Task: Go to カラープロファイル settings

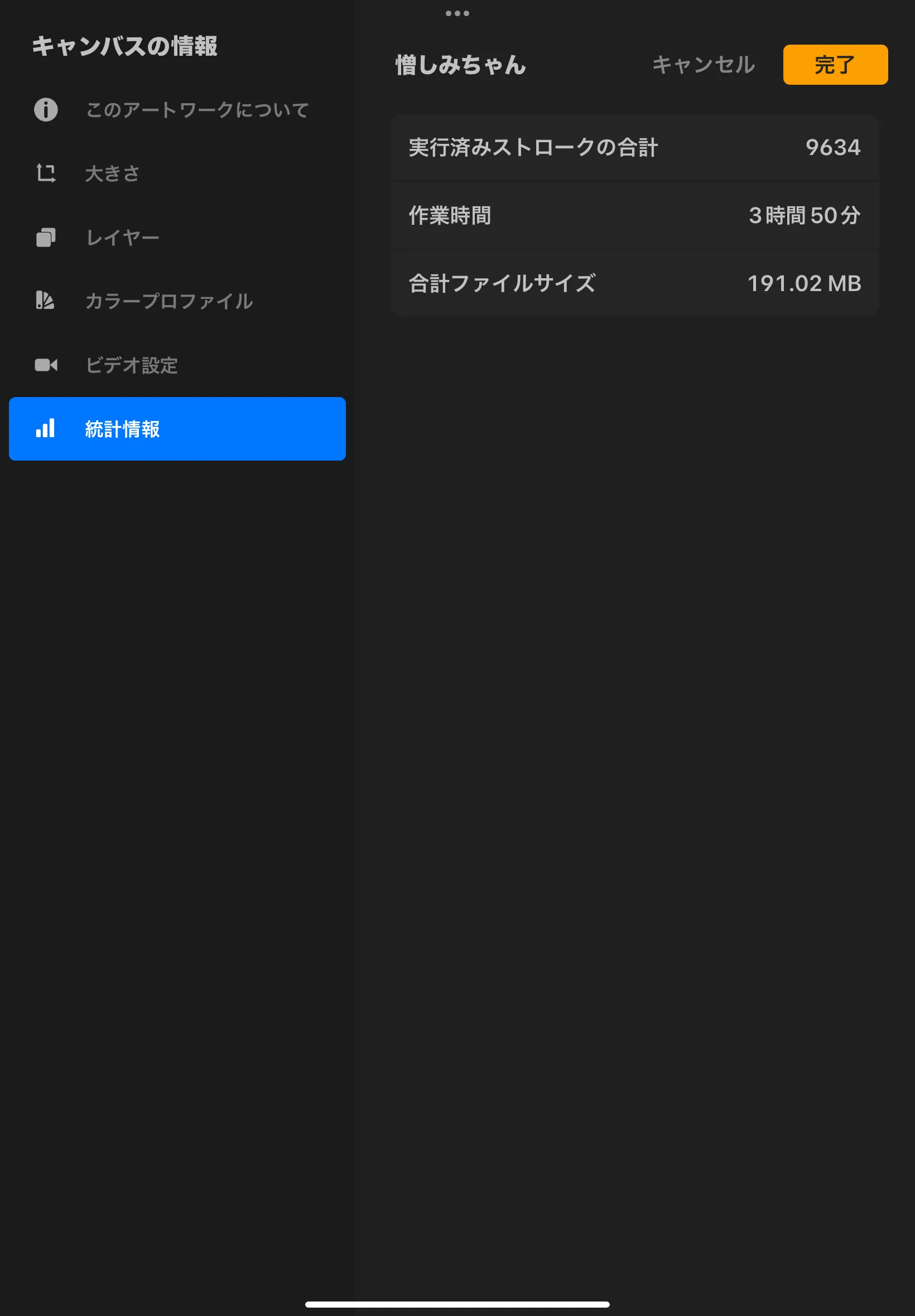Action: 177,301
